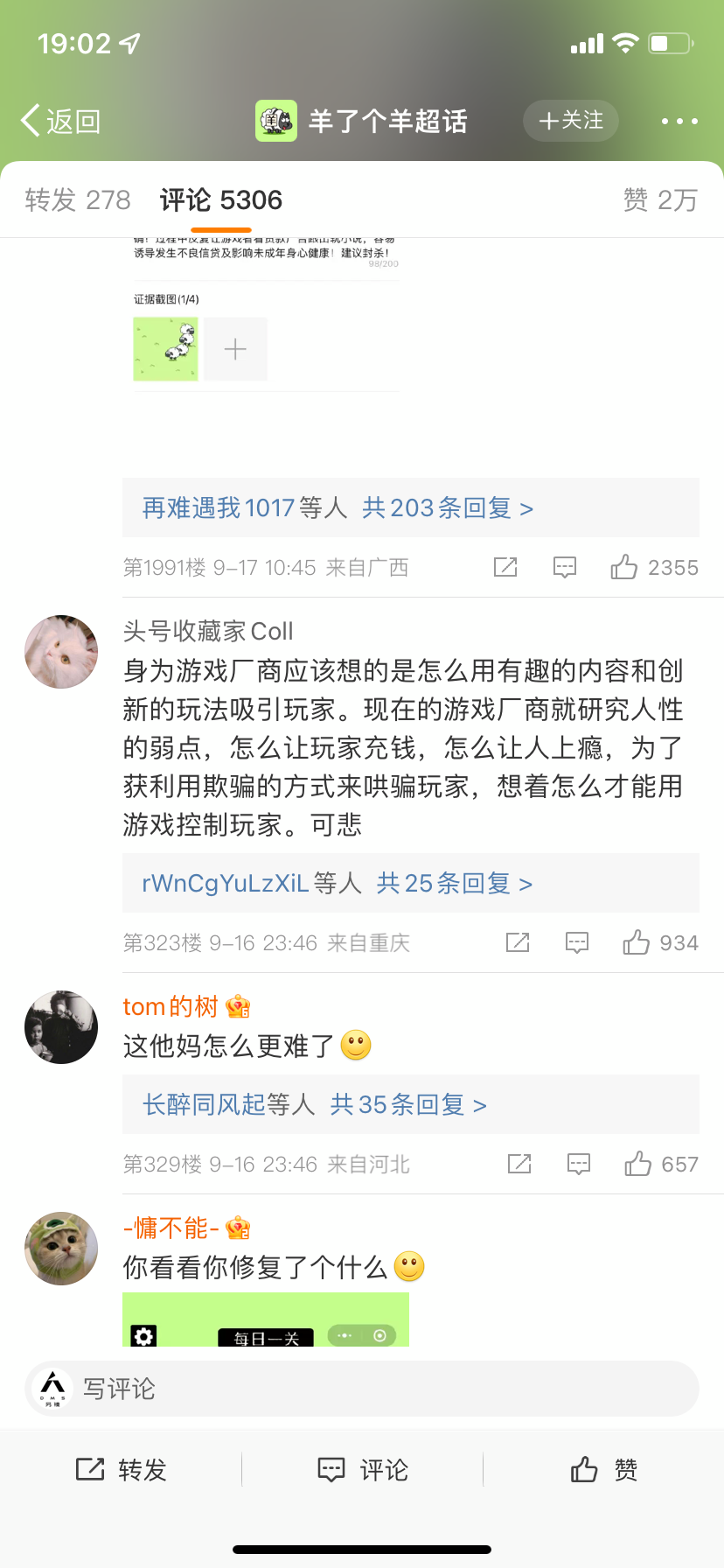This screenshot has width=724, height=1568.
Task: Open the three-dot overflow menu
Action: click(x=679, y=121)
